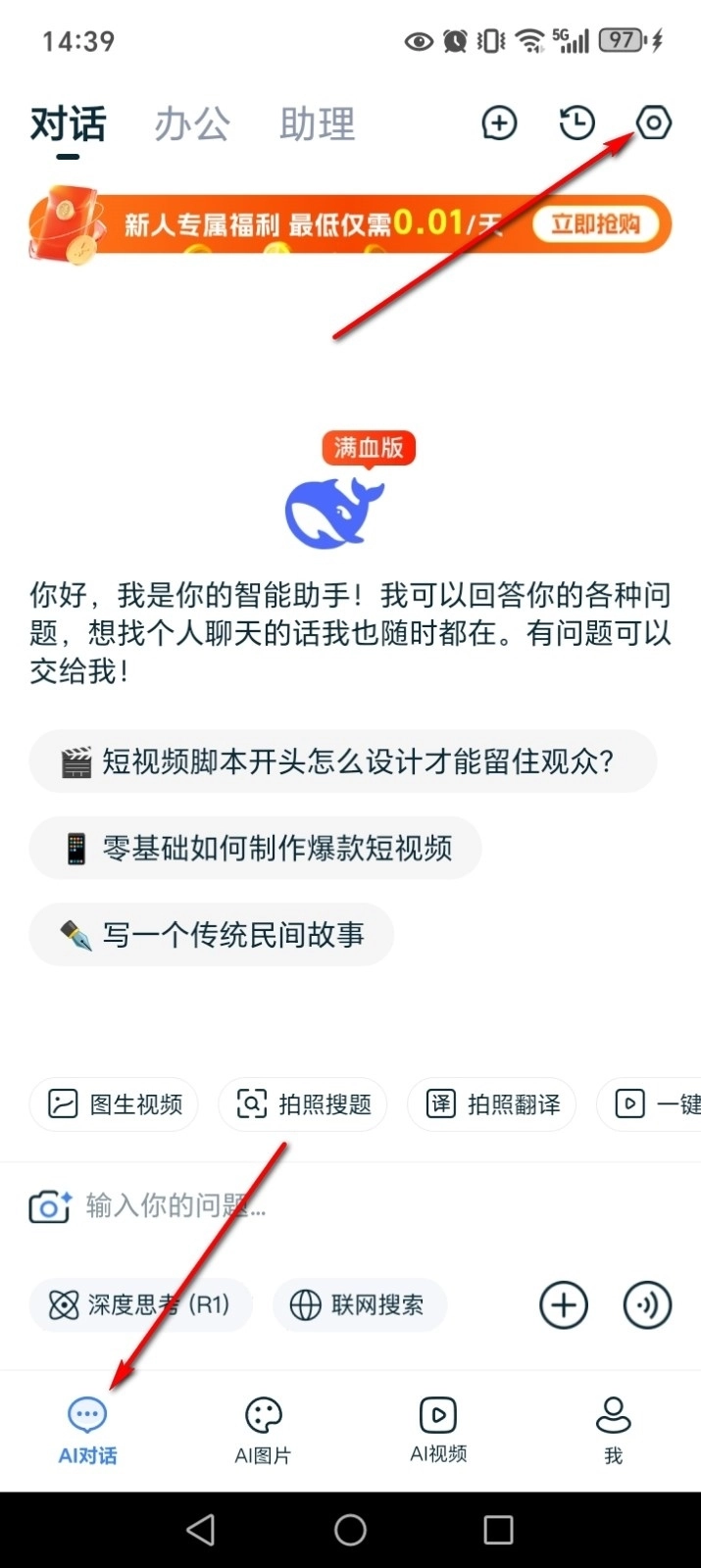Open the 拍照搜题 tool

[303, 1104]
